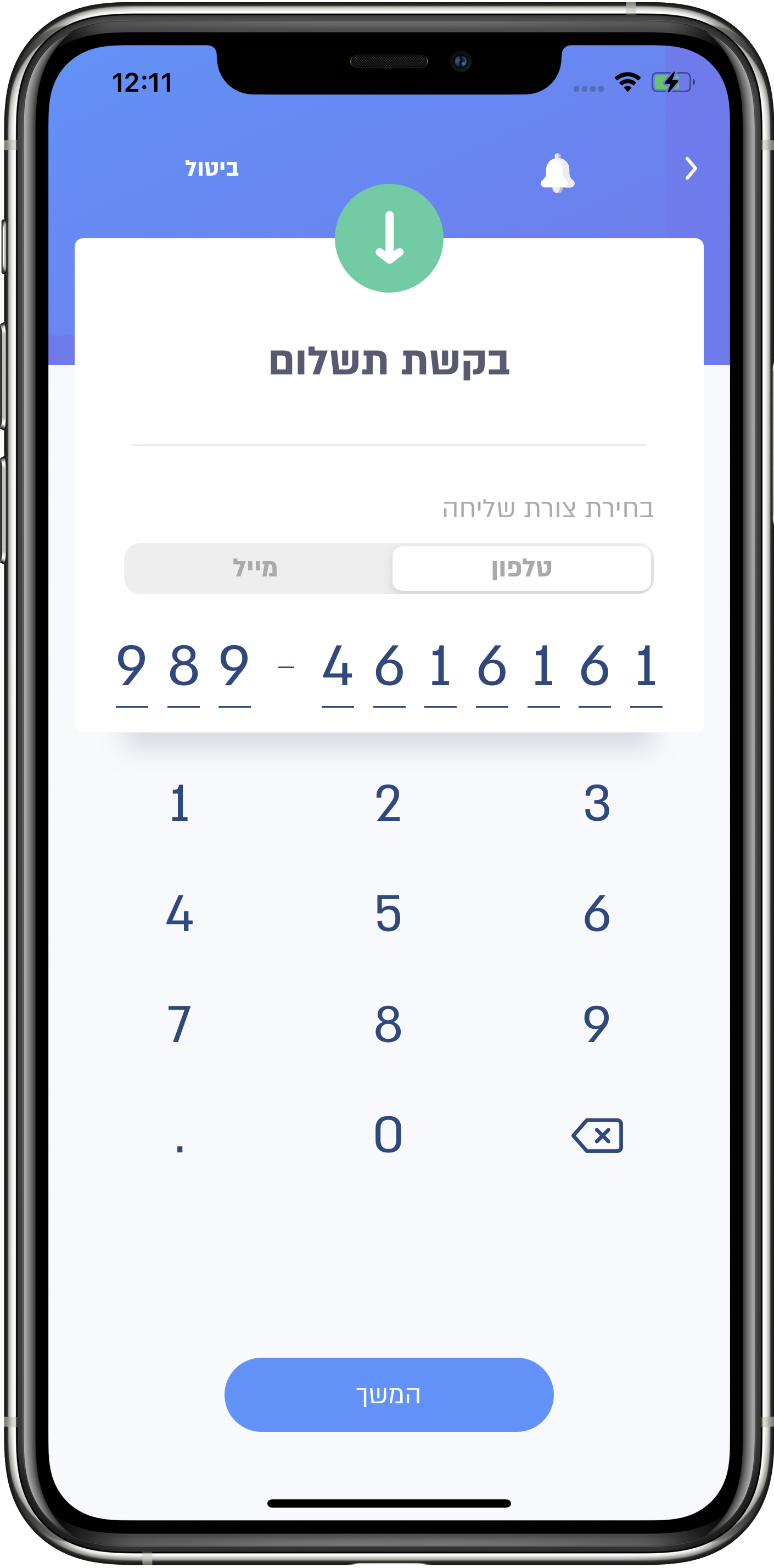The width and height of the screenshot is (774, 1568).
Task: Enter digit 4 on the keypad
Action: pyautogui.click(x=180, y=914)
